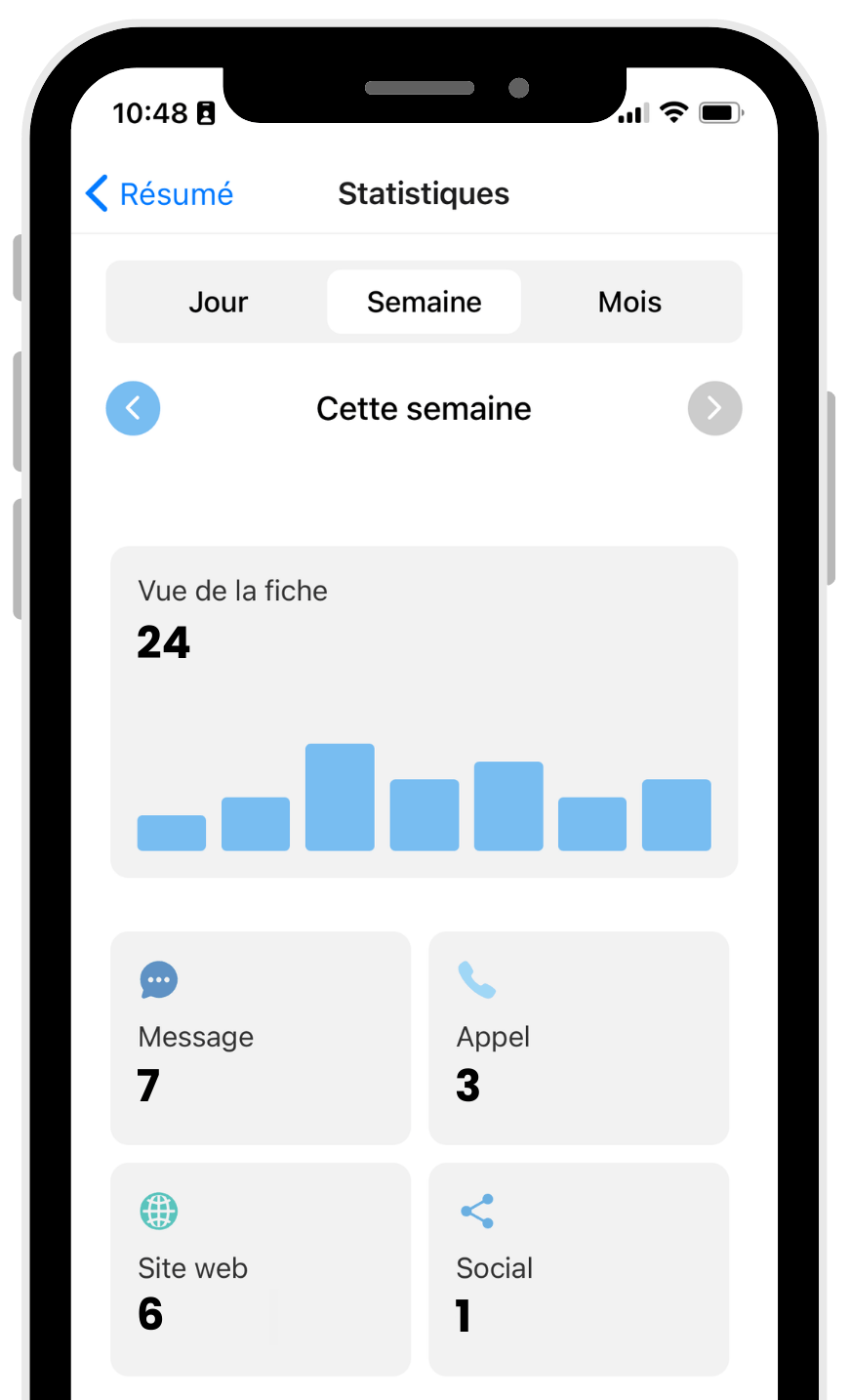851x1400 pixels.
Task: Select the Appel phone icon
Action: point(475,979)
